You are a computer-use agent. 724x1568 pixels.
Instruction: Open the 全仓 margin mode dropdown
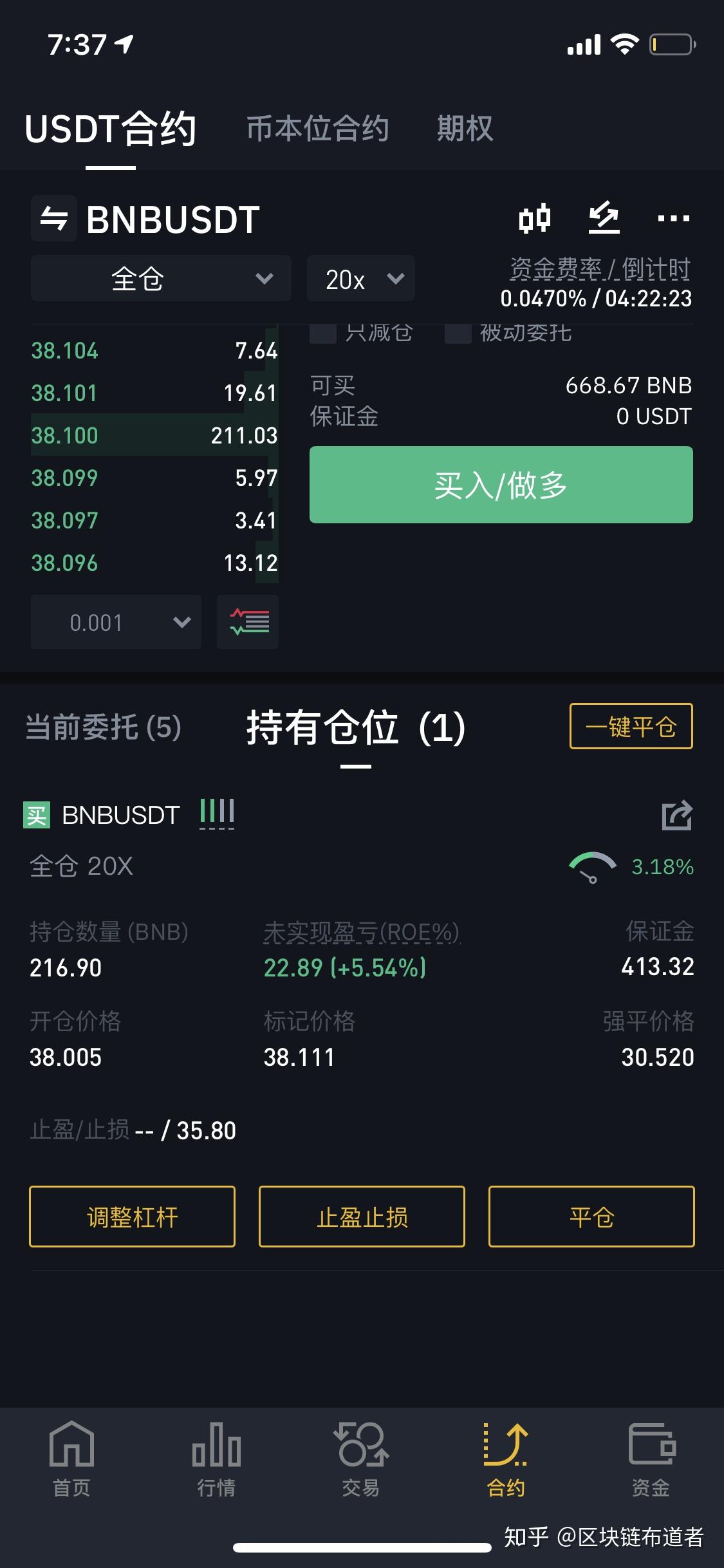click(x=161, y=278)
